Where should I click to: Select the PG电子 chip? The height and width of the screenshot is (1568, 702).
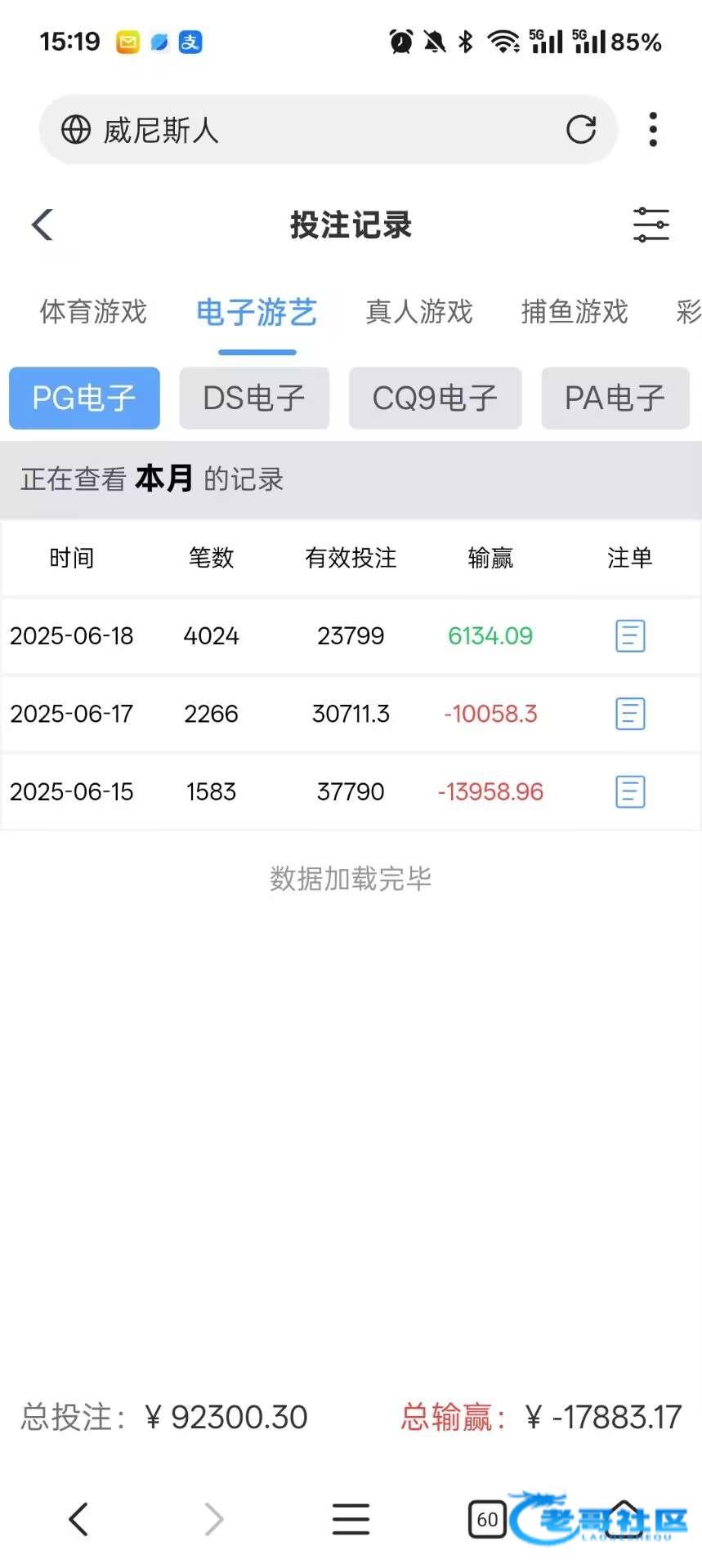[x=84, y=398]
